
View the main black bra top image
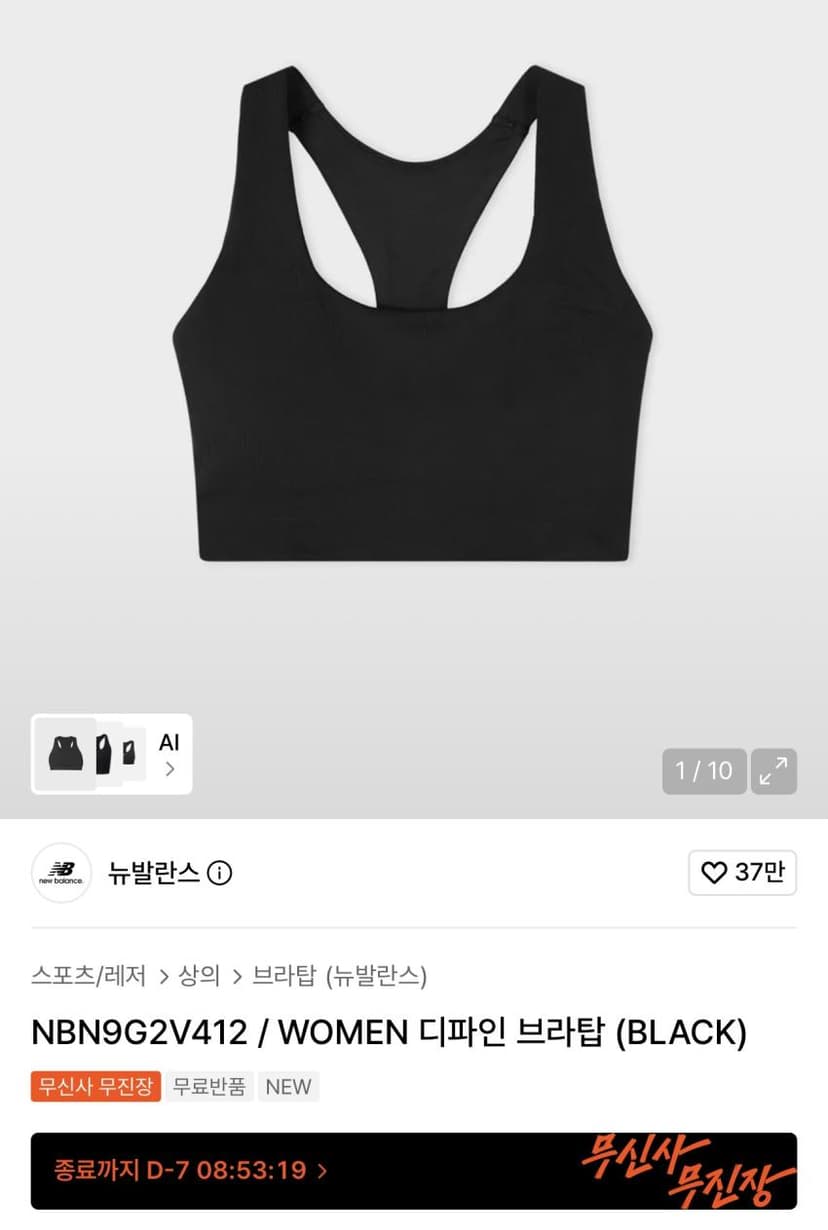pyautogui.click(x=414, y=313)
